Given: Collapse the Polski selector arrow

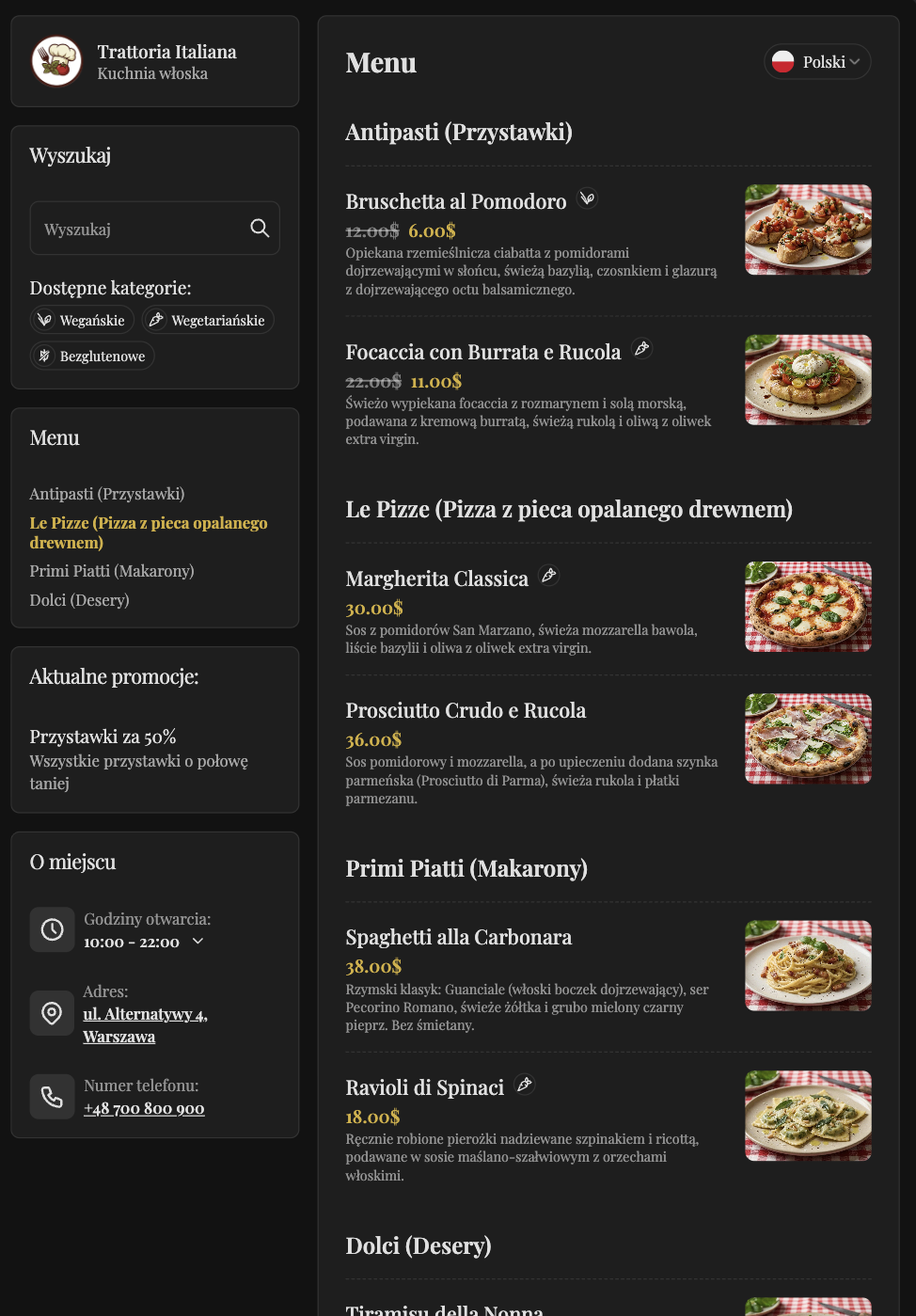Looking at the screenshot, I should (x=856, y=61).
